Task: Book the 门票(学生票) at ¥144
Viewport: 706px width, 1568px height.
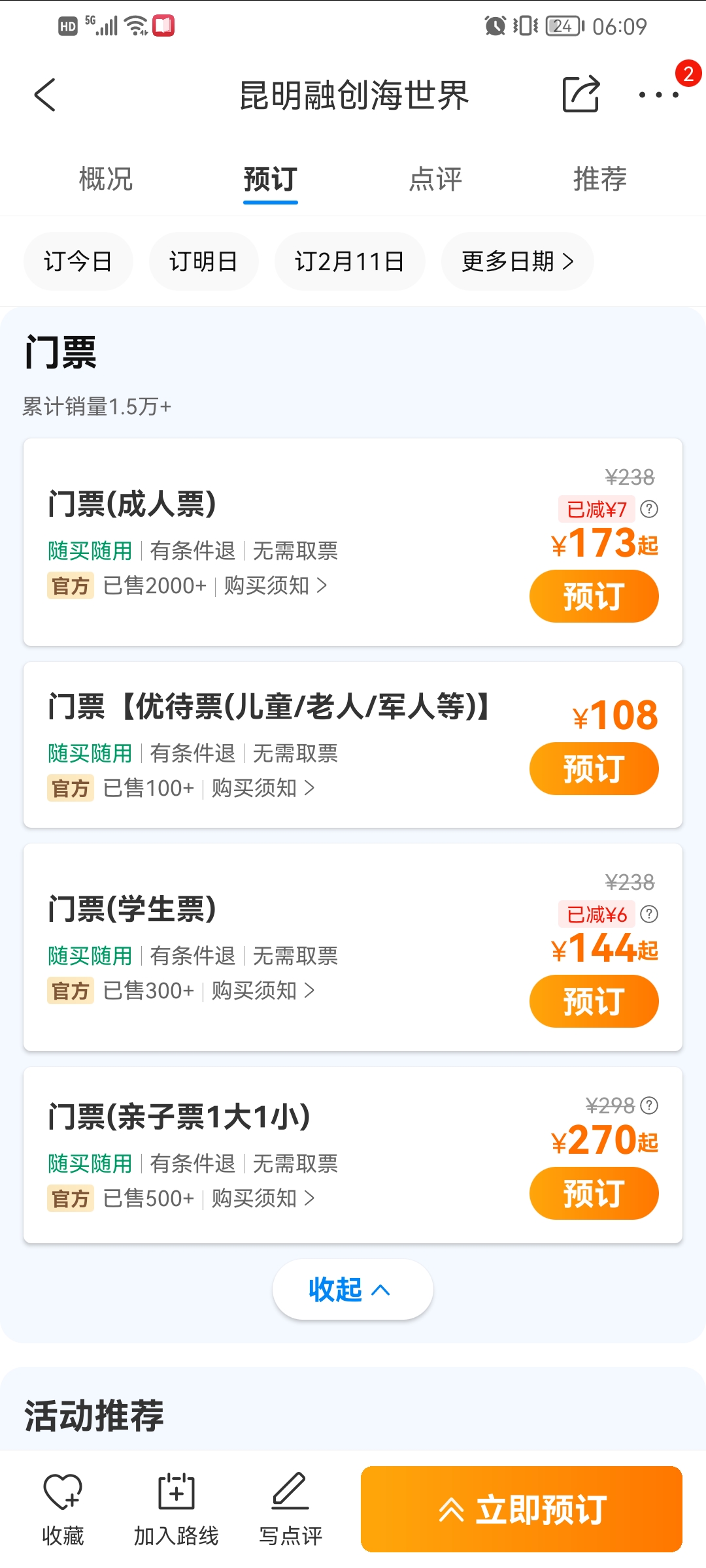Action: point(594,1002)
